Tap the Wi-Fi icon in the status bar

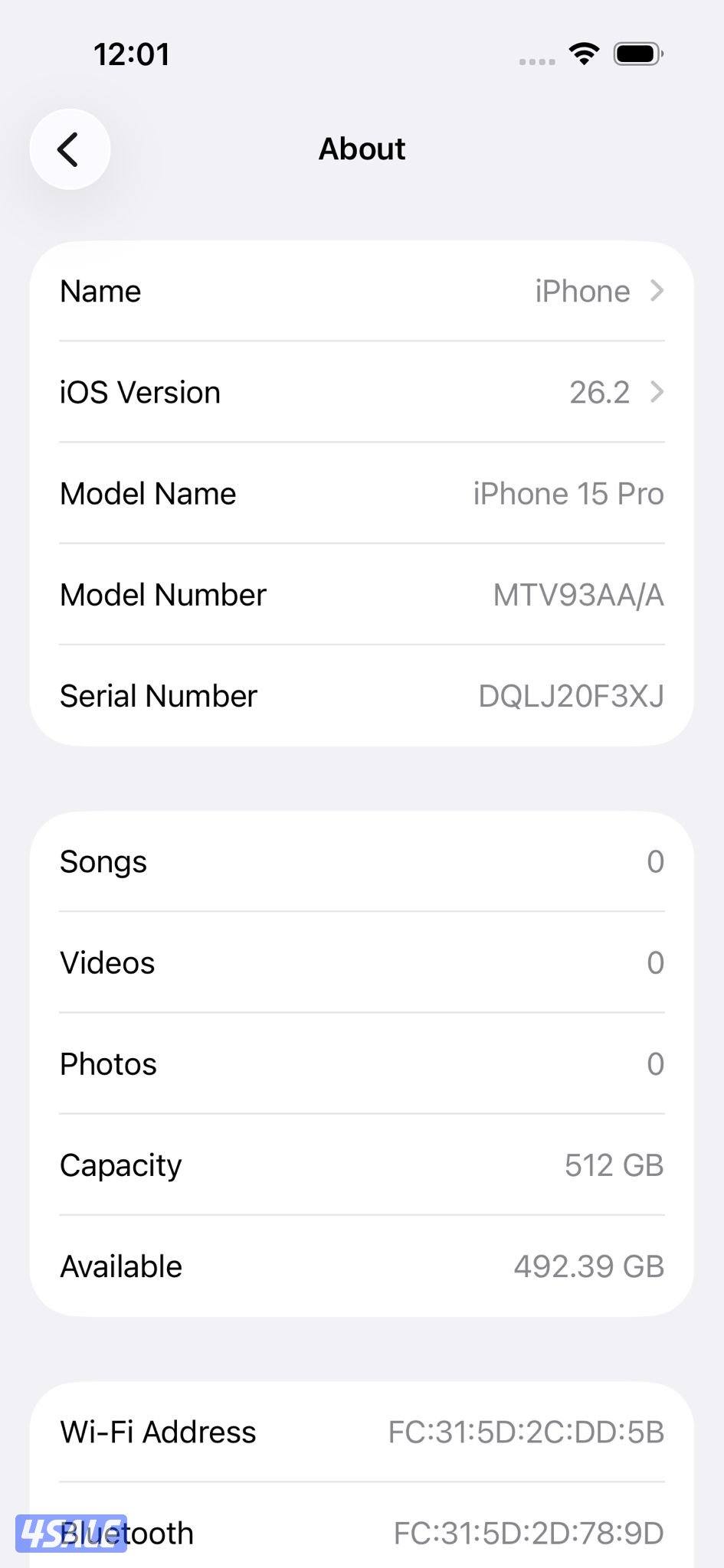(583, 54)
